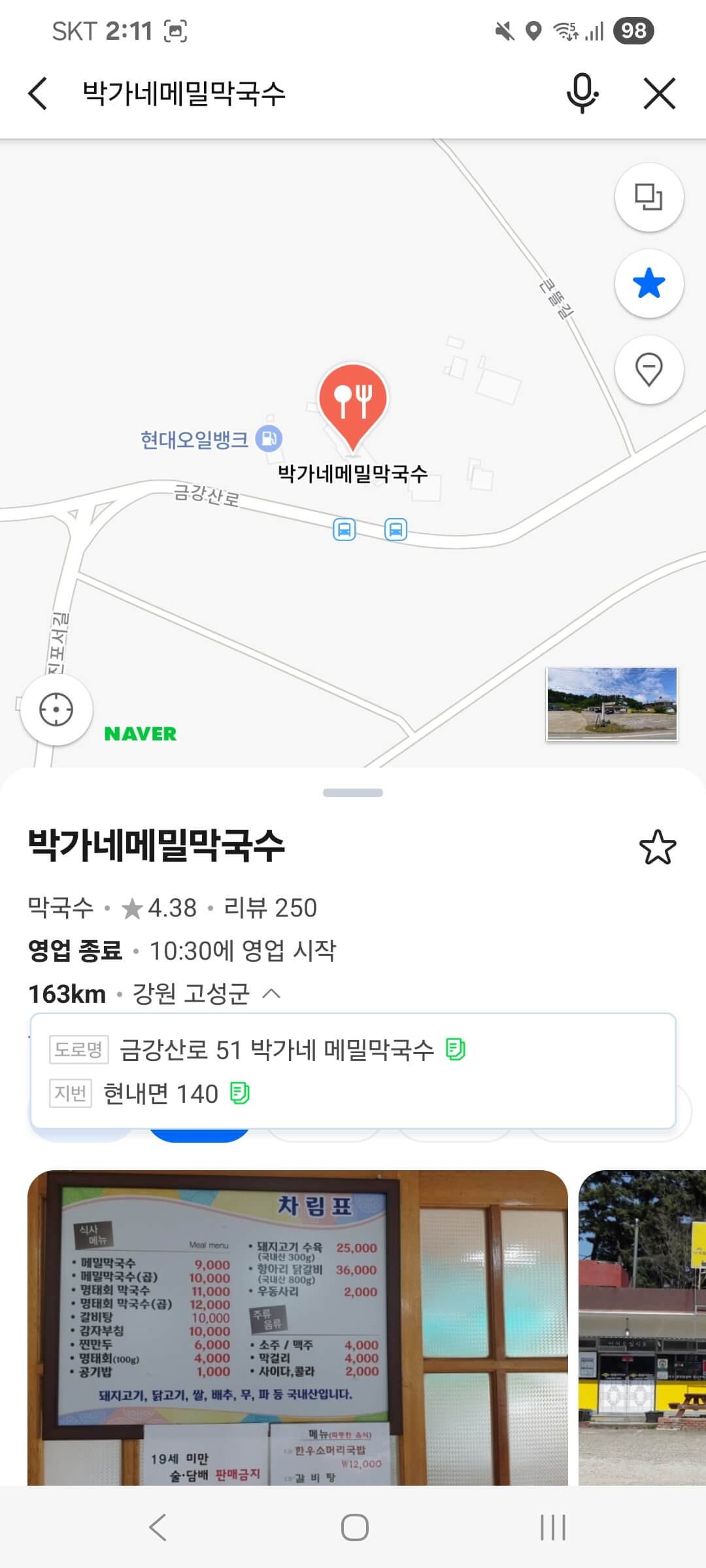Select the 현대오일뱅크 gas station marker
706x1568 pixels.
[x=268, y=439]
